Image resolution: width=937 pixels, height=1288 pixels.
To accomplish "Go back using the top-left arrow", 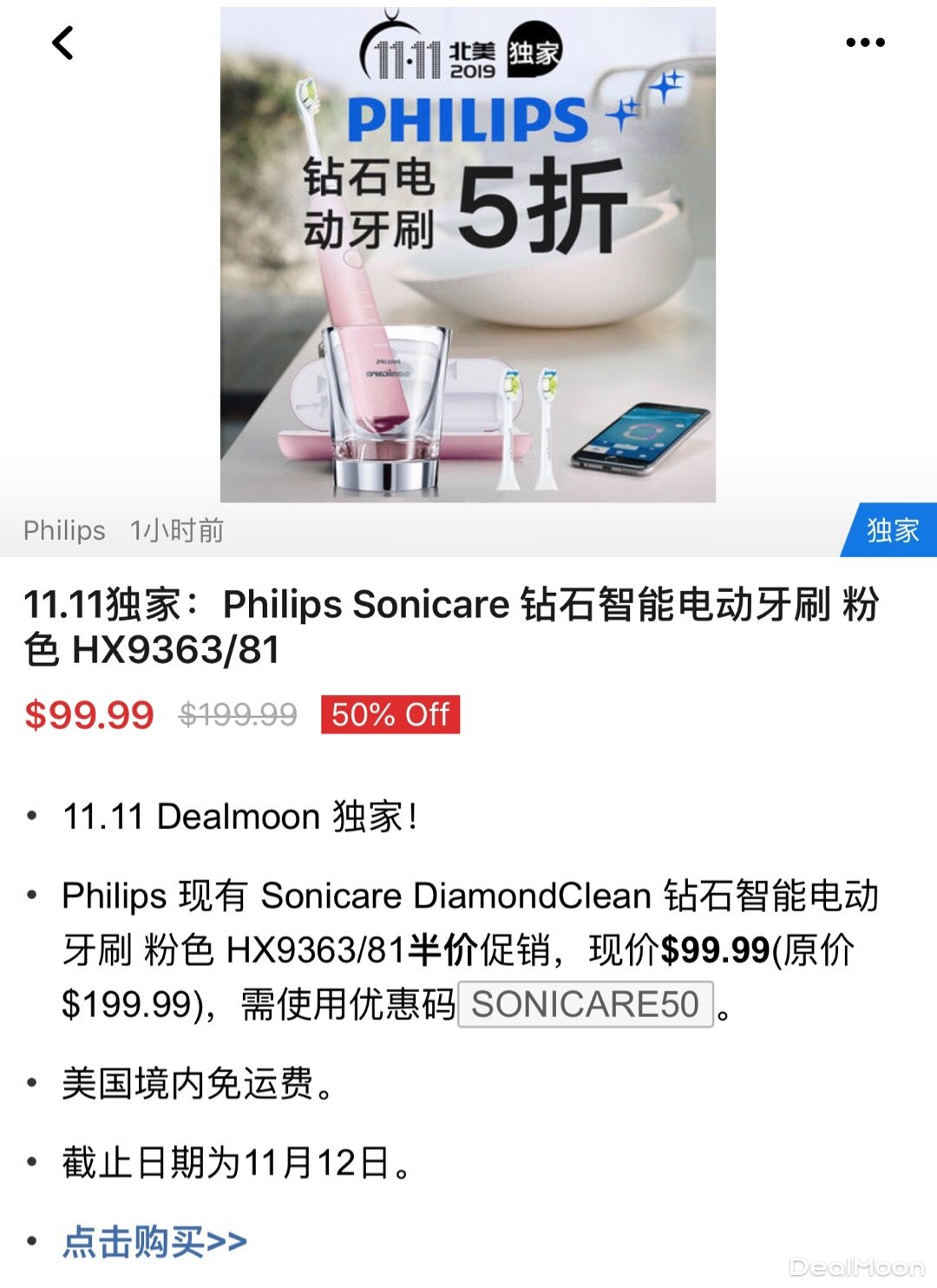I will 62,43.
